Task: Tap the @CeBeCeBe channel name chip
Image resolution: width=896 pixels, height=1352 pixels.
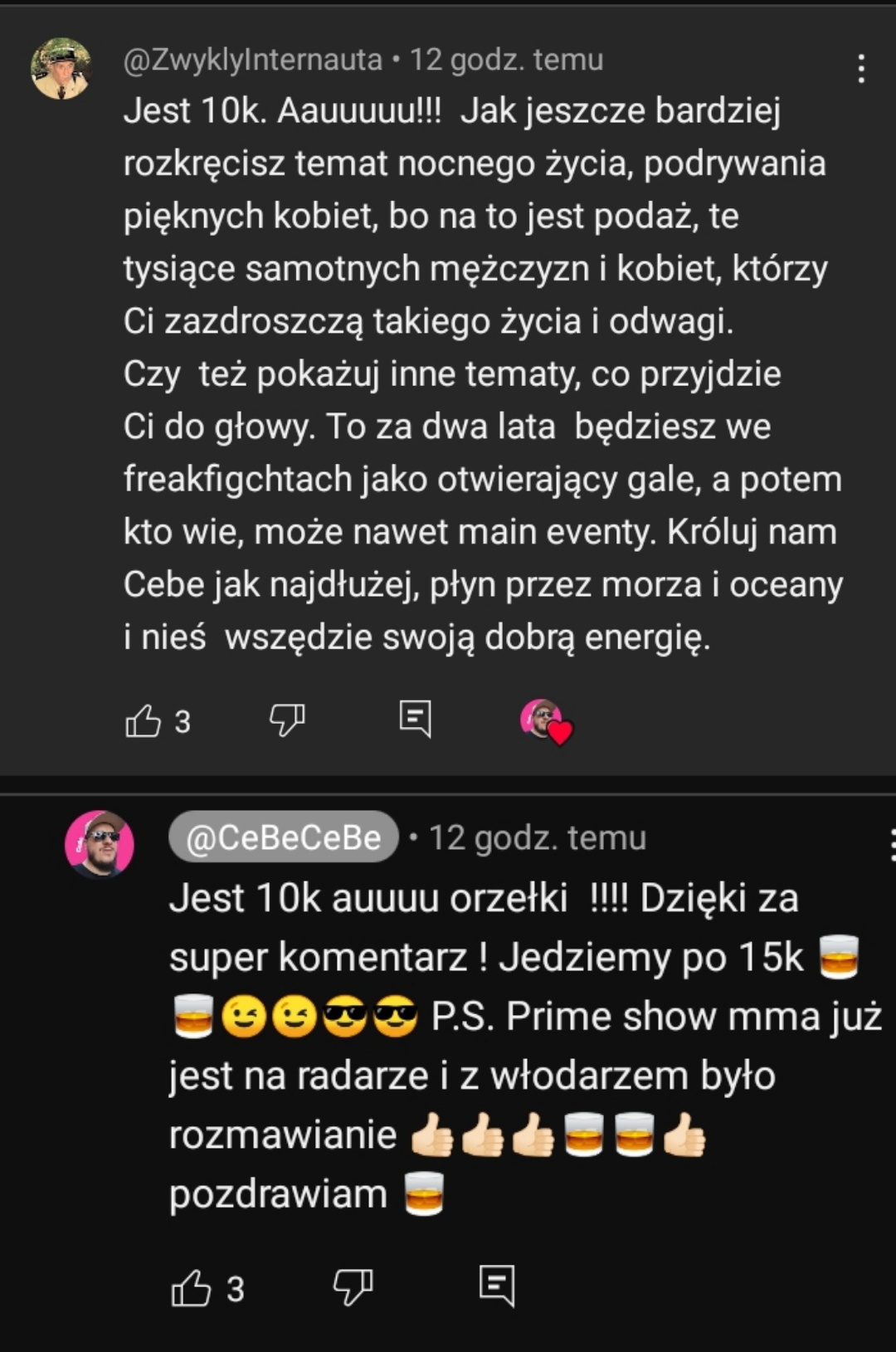Action: 283,837
